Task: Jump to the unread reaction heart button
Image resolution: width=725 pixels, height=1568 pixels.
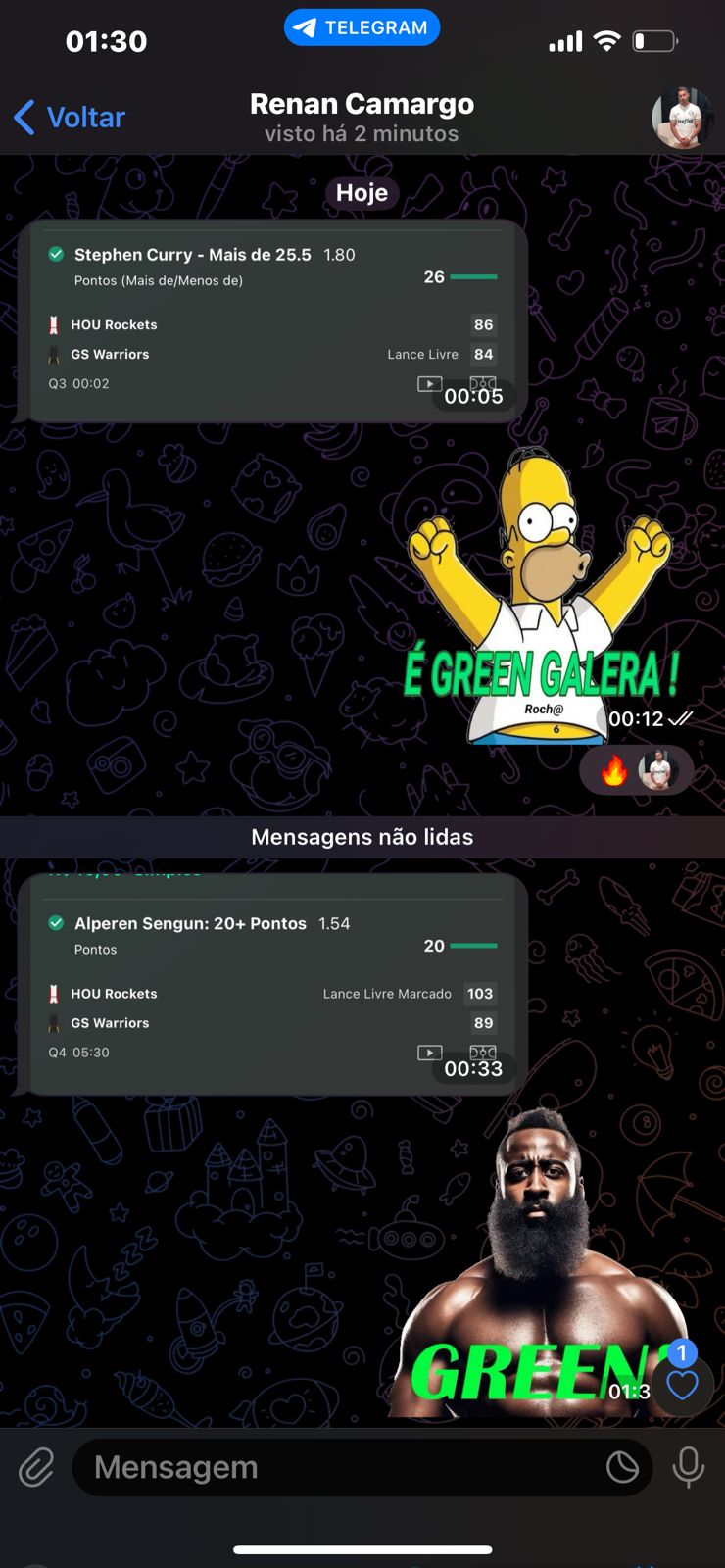Action: tap(682, 1385)
